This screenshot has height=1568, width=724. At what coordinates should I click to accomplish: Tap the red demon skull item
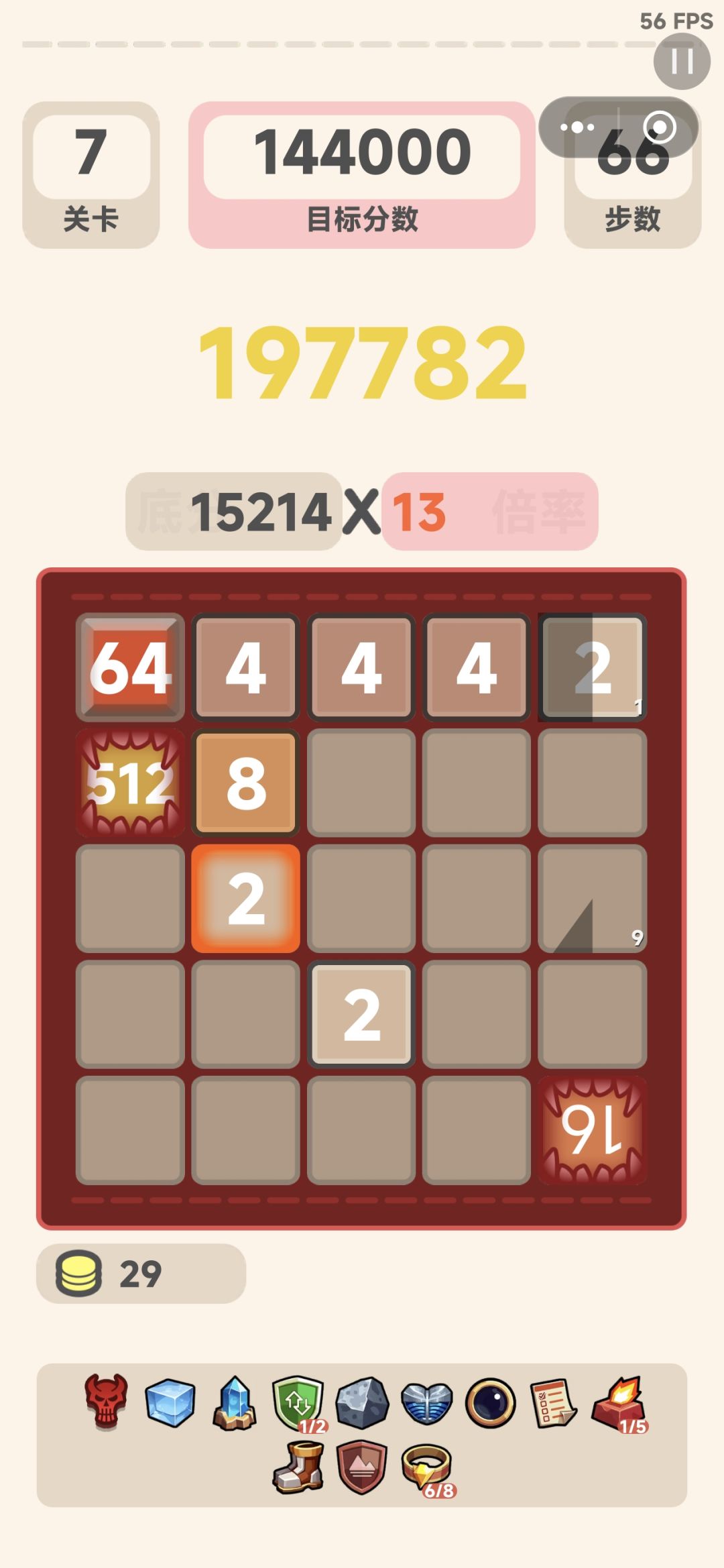coord(106,1401)
